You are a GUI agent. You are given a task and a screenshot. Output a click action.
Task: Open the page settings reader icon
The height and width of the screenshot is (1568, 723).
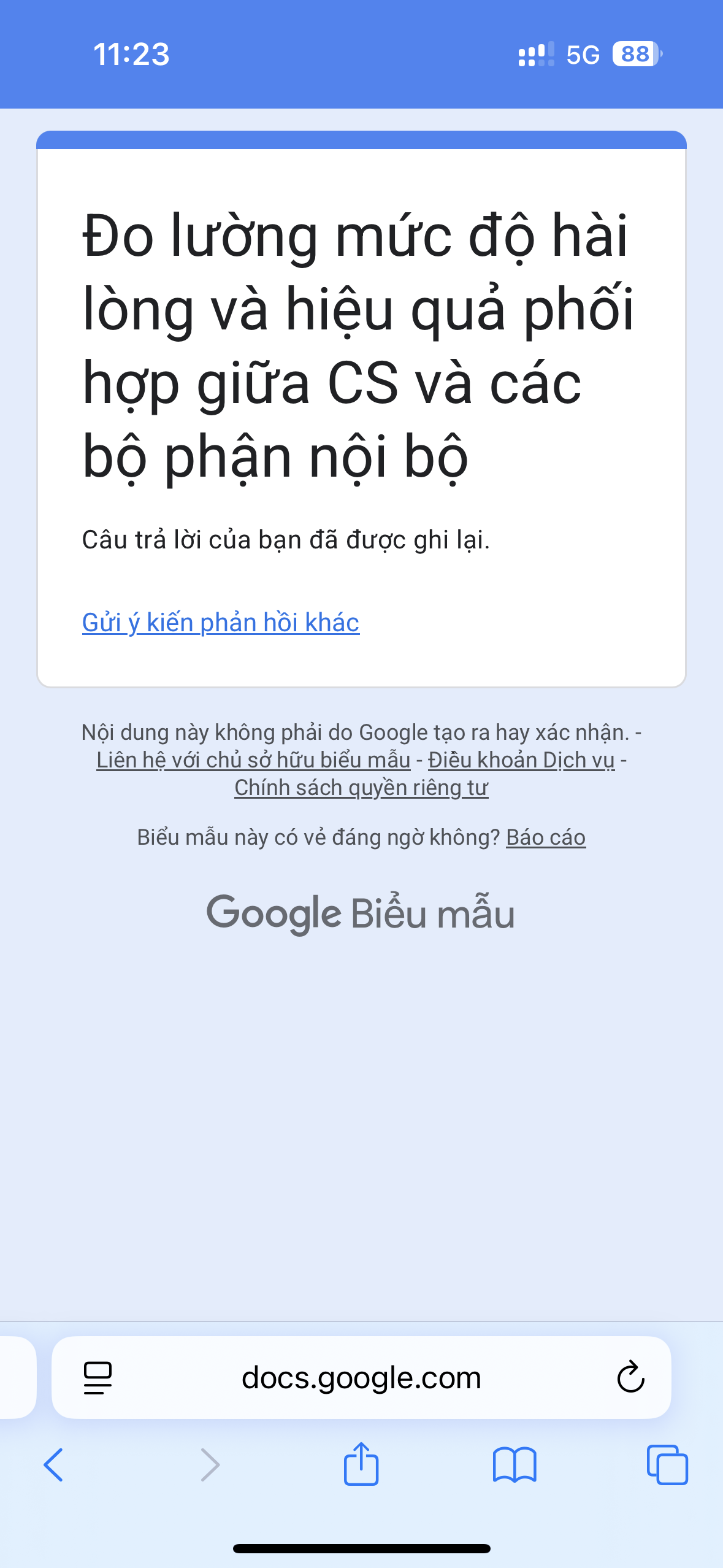pos(98,1378)
